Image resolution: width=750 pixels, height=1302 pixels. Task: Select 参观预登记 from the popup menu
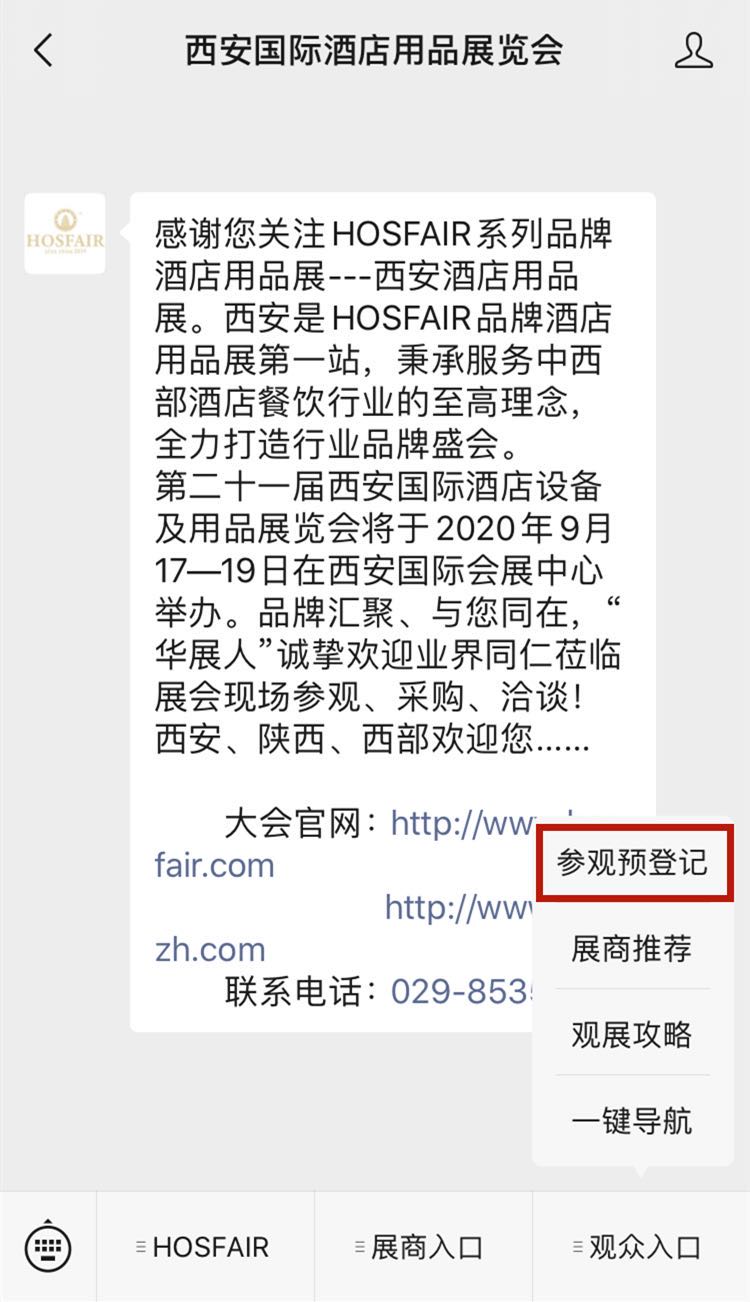tap(632, 863)
